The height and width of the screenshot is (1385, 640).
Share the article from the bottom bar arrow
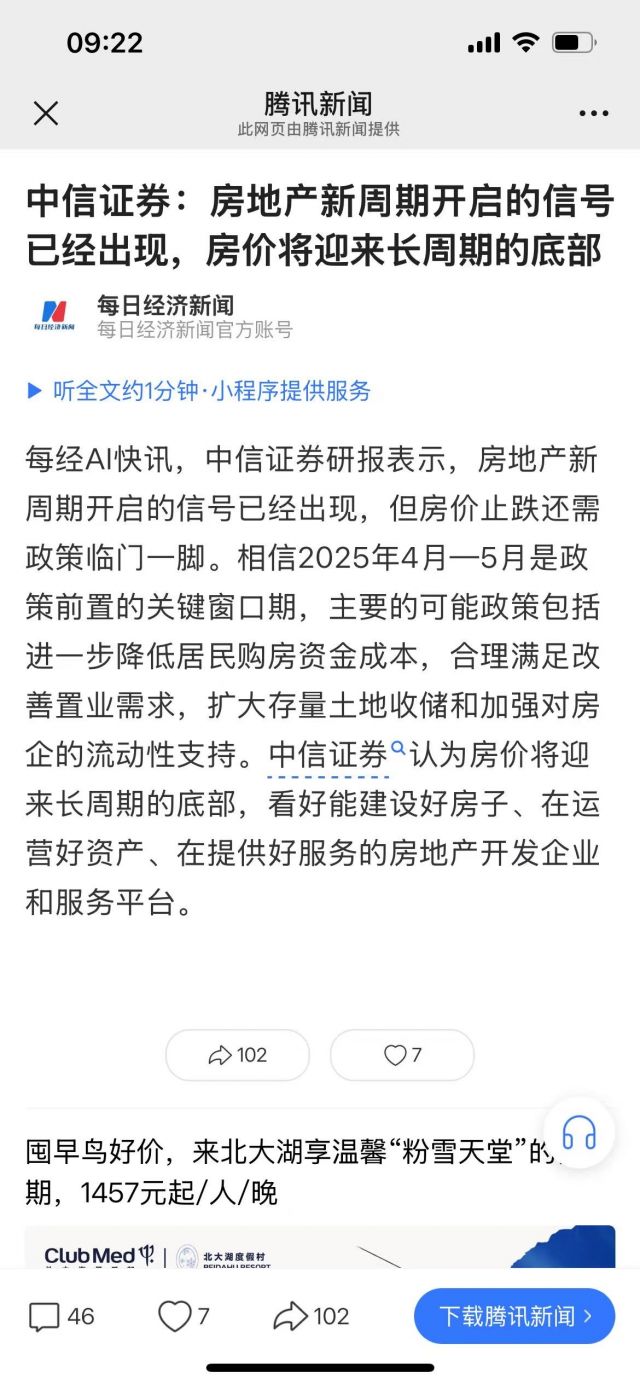(x=311, y=1316)
